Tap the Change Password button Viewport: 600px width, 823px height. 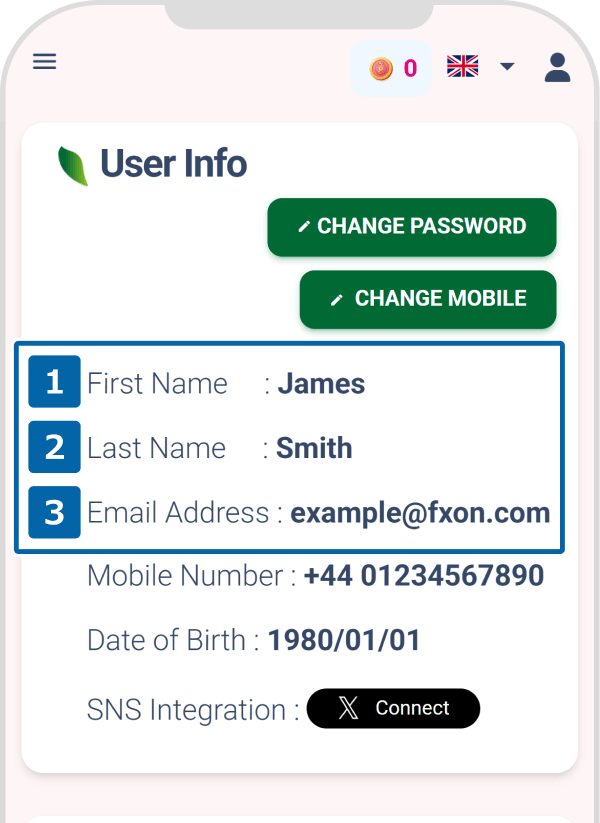click(411, 227)
